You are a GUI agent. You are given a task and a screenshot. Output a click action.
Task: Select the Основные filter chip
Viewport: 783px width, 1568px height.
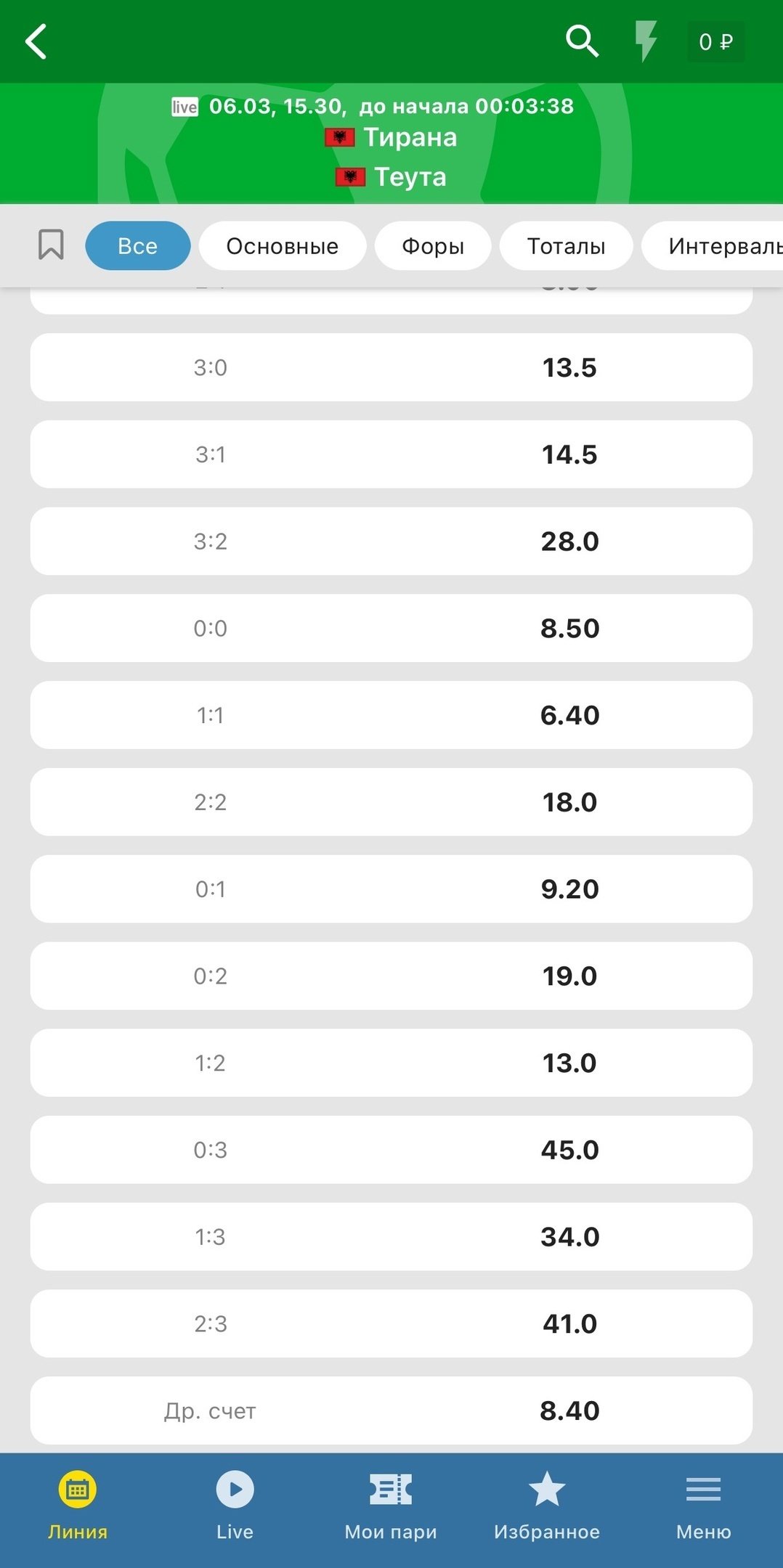click(282, 246)
